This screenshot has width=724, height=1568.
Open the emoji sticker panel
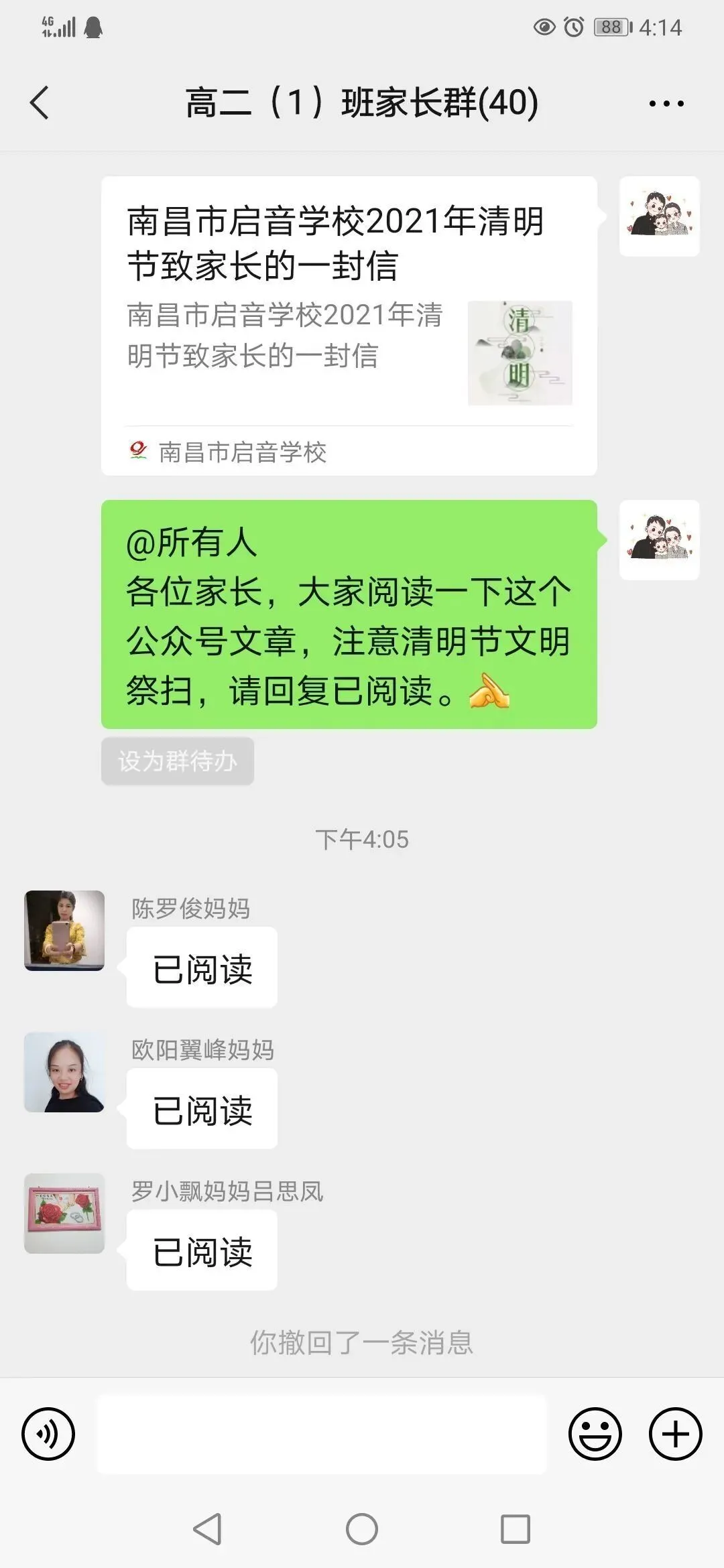(x=595, y=1434)
